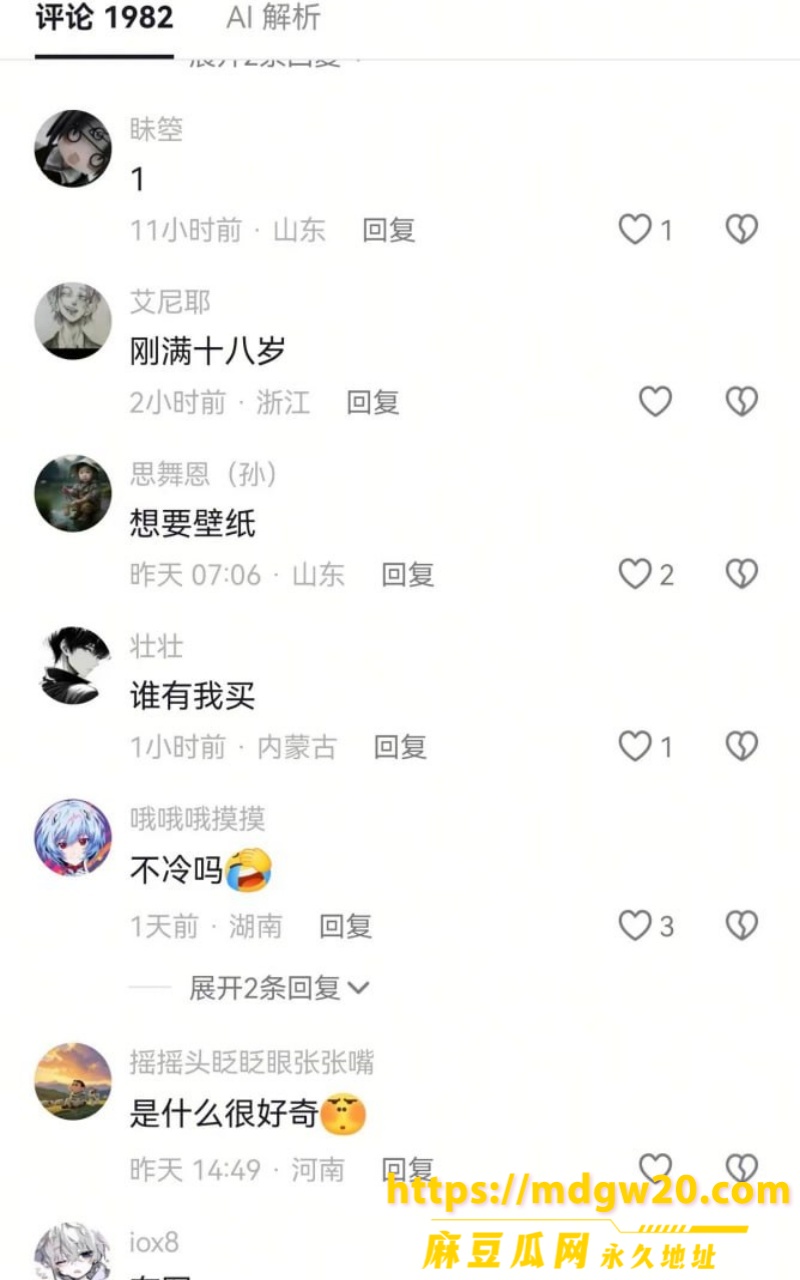The height and width of the screenshot is (1280, 800).
Task: Switch to the AI 解析 tab
Action: tap(273, 18)
